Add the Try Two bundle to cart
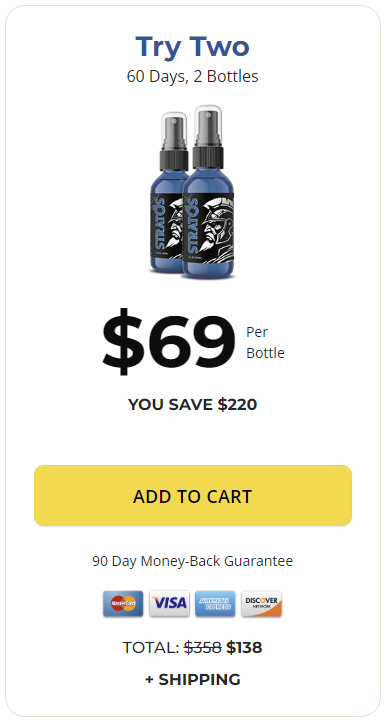The width and height of the screenshot is (390, 721). tap(193, 496)
